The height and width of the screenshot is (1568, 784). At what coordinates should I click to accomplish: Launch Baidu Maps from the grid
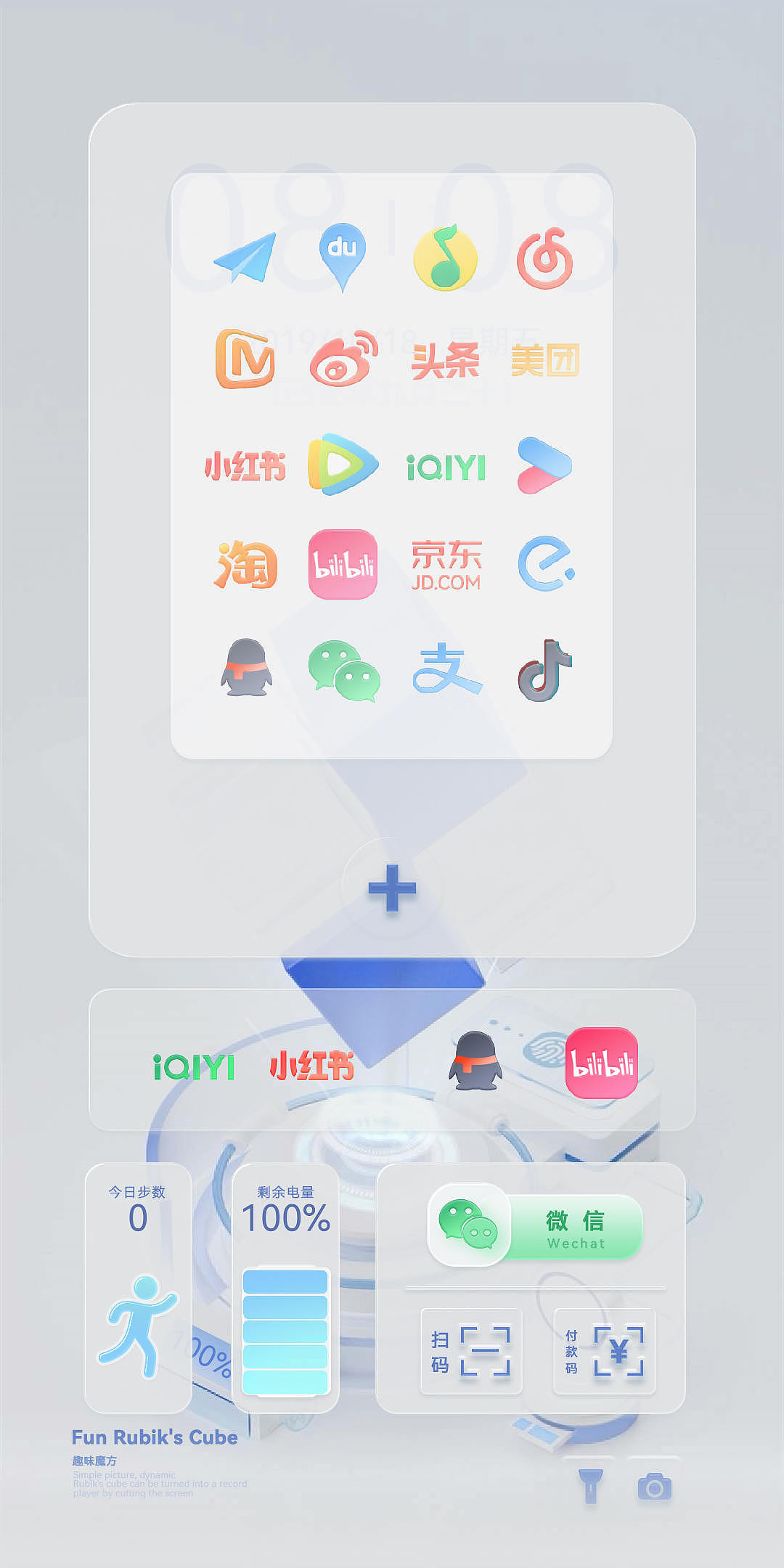pyautogui.click(x=343, y=257)
